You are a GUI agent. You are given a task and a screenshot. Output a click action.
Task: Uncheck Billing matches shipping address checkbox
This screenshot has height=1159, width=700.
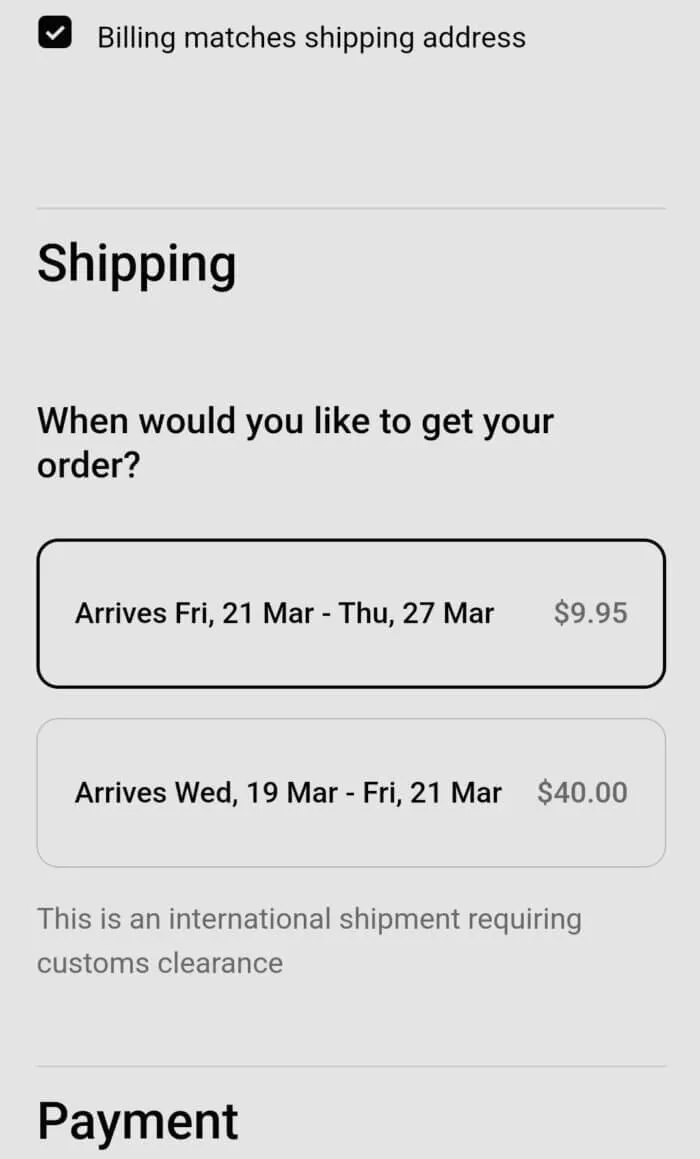[x=54, y=35]
